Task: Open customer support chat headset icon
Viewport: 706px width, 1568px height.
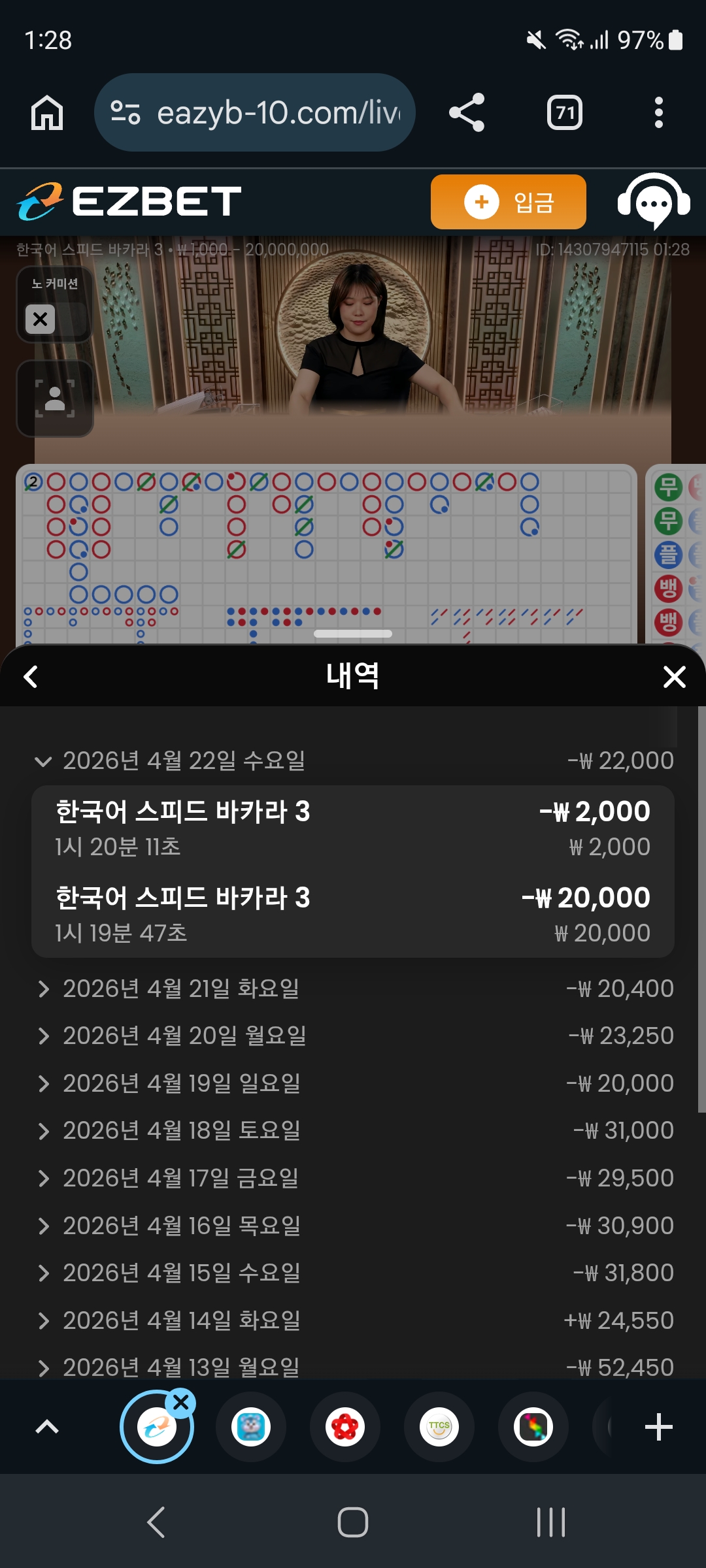Action: (x=654, y=201)
